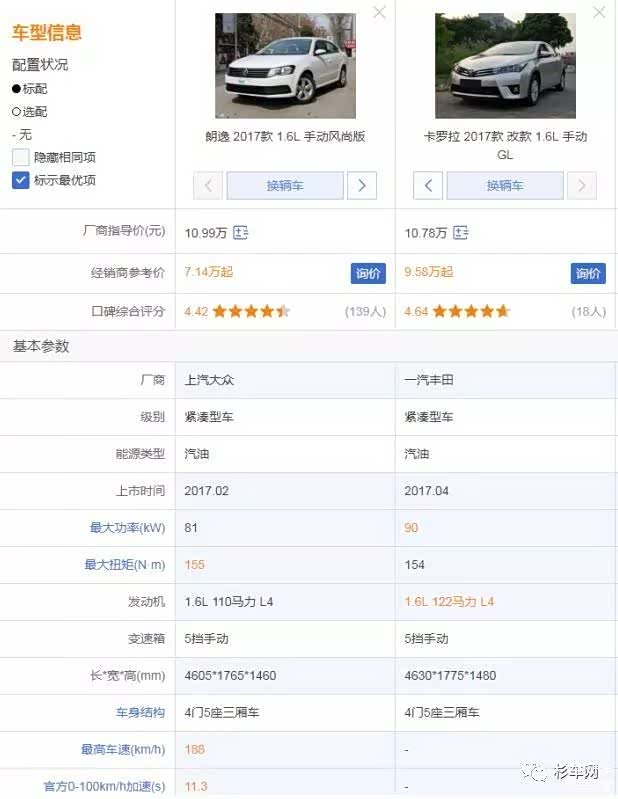Open the price calculator next to 10.78万
The image size is (618, 799).
460,233
